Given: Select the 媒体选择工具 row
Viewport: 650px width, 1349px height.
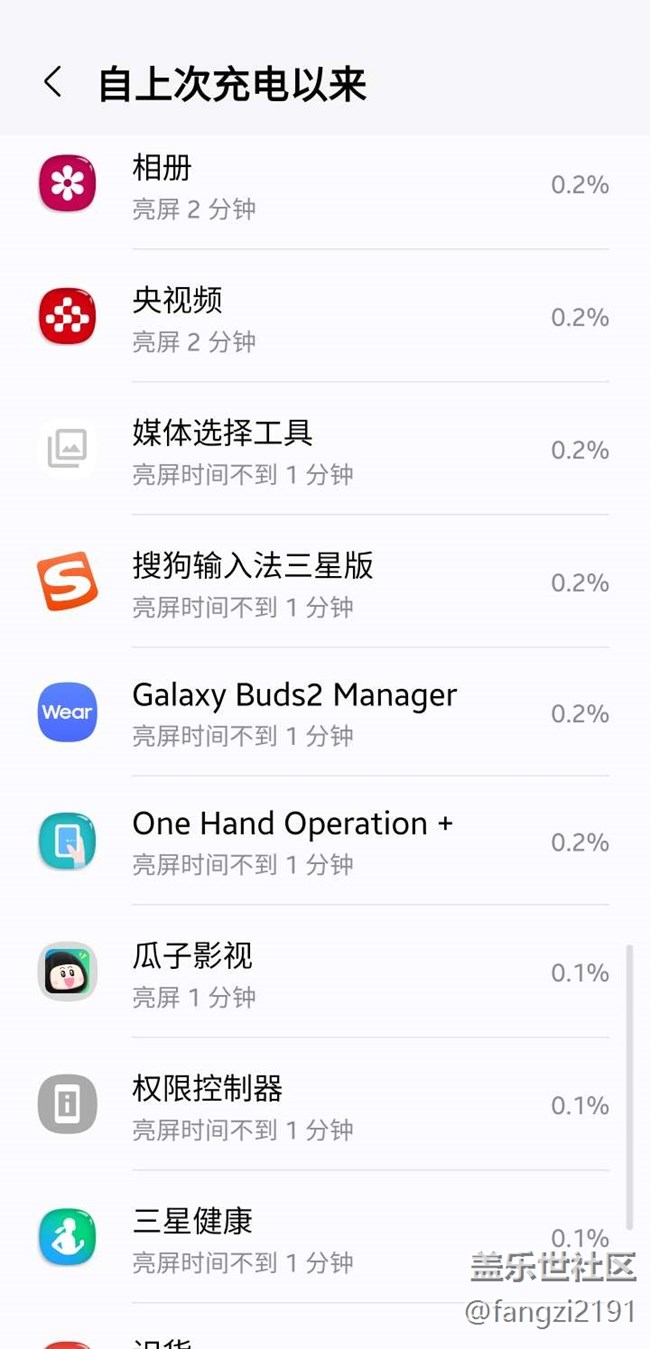Looking at the screenshot, I should click(x=324, y=451).
